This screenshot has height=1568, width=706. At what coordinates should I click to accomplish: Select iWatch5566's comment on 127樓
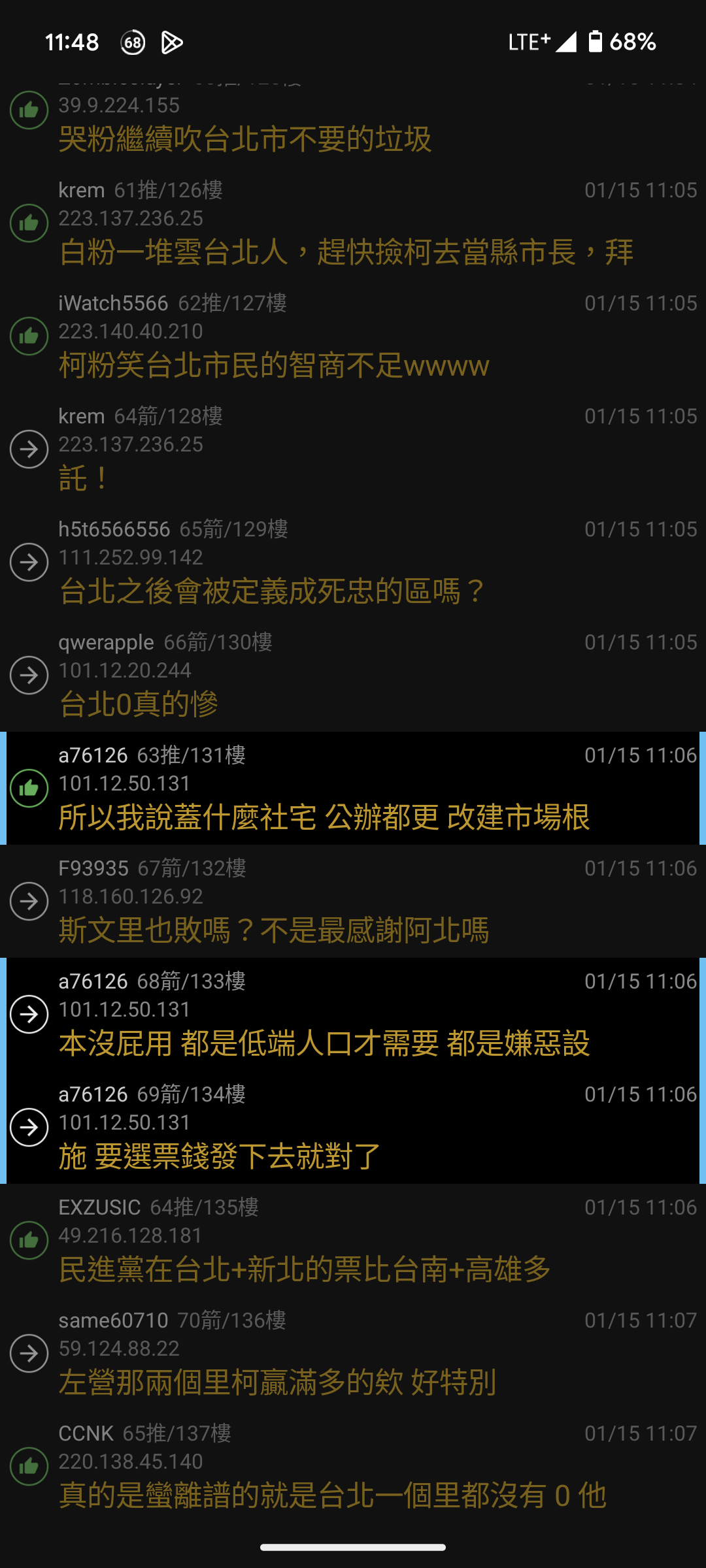(353, 336)
